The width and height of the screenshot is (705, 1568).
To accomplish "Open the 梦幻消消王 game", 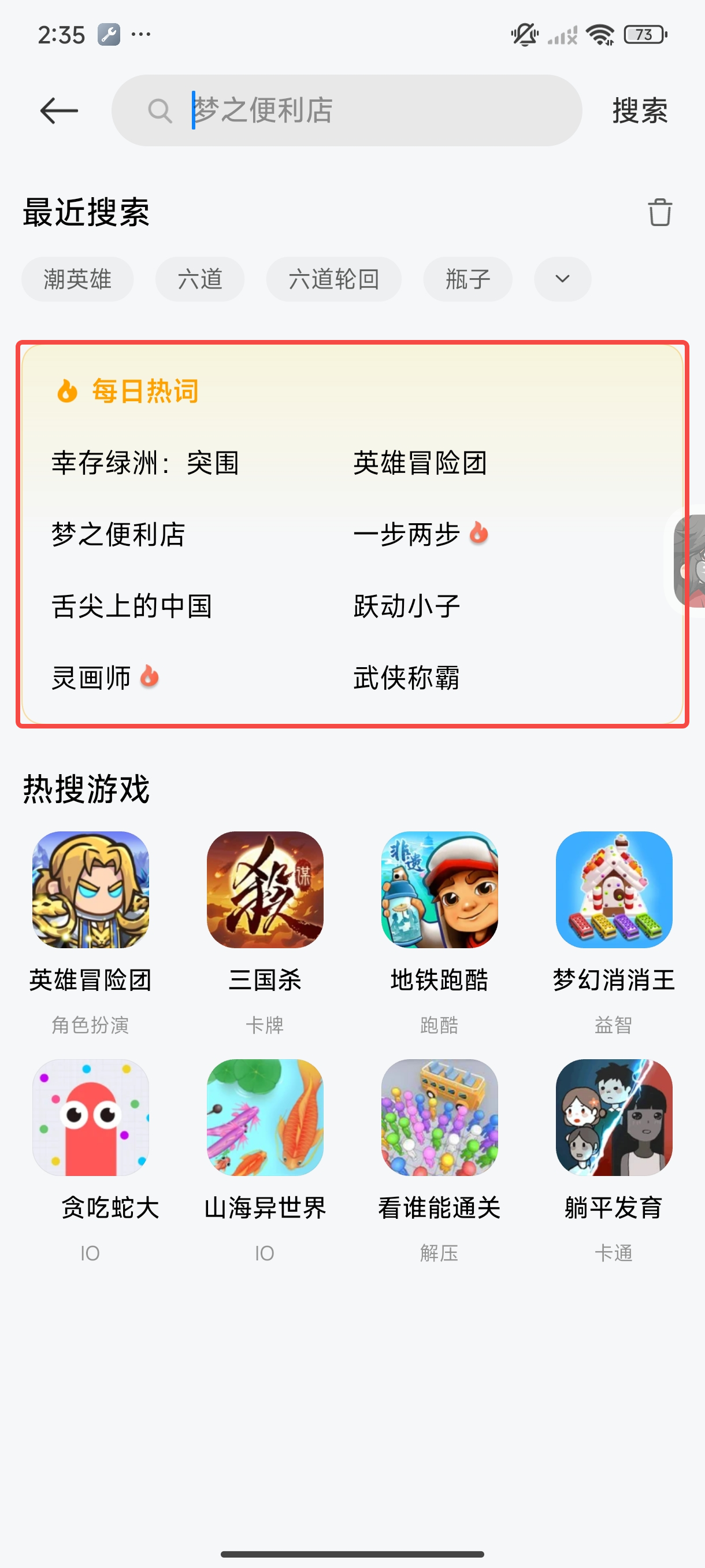I will [614, 890].
